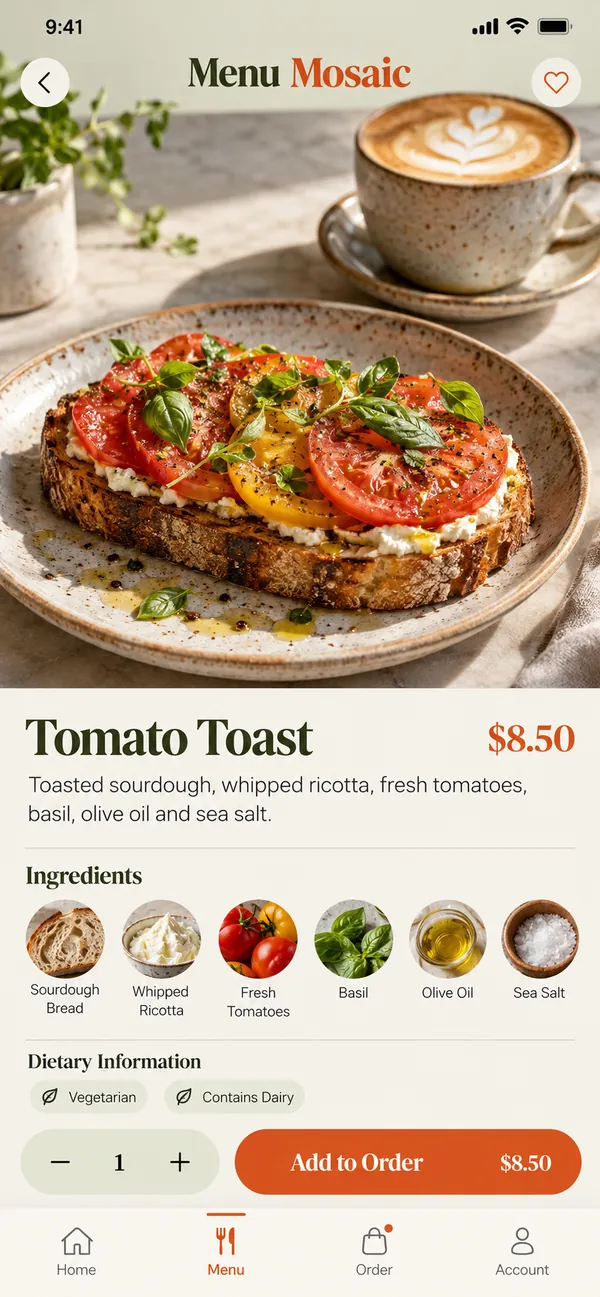The image size is (600, 1297).
Task: Increase quantity with the plus button
Action: click(x=180, y=1162)
